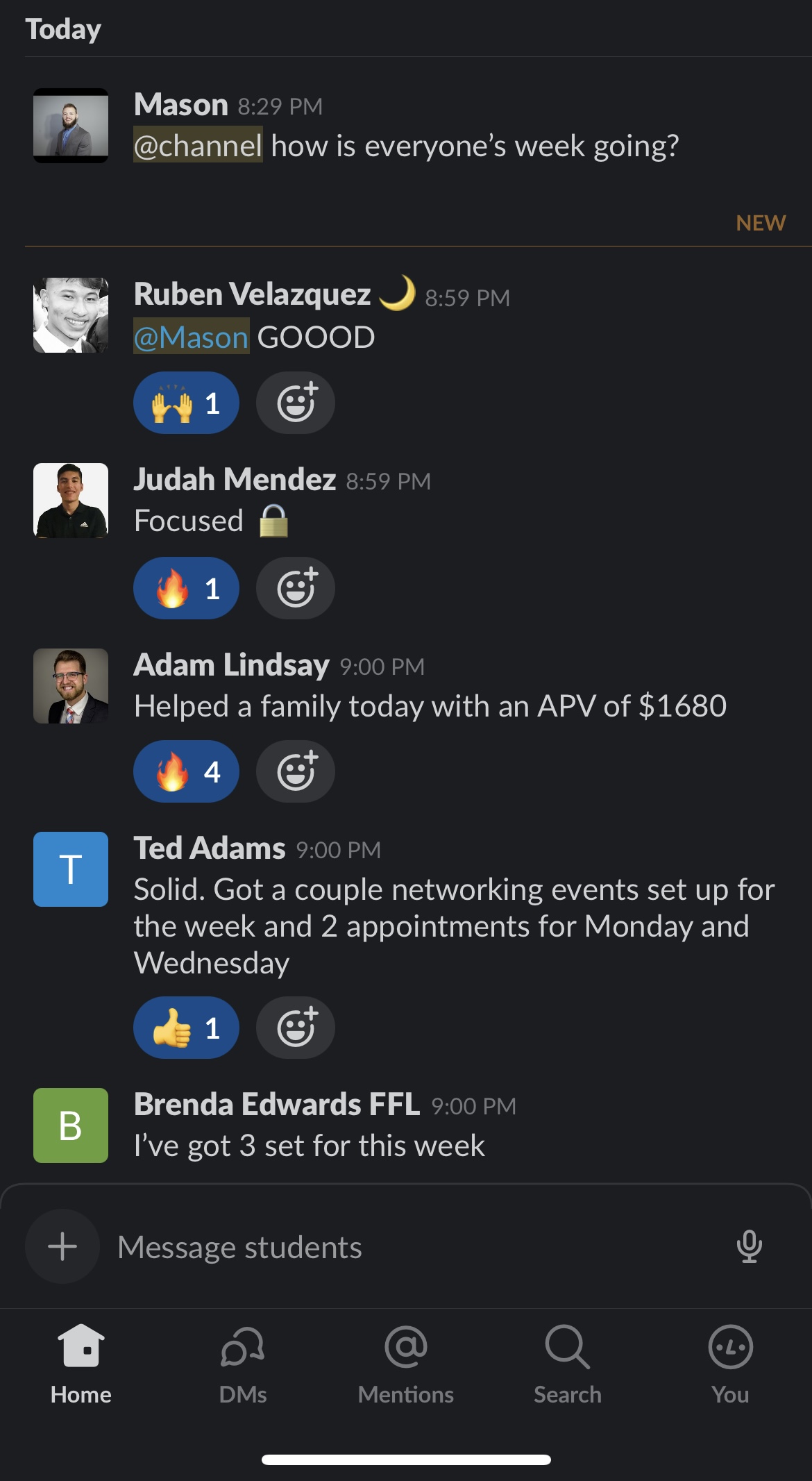This screenshot has width=812, height=1481.
Task: Tap the thumbs up reaction on Ted's message
Action: (186, 1028)
